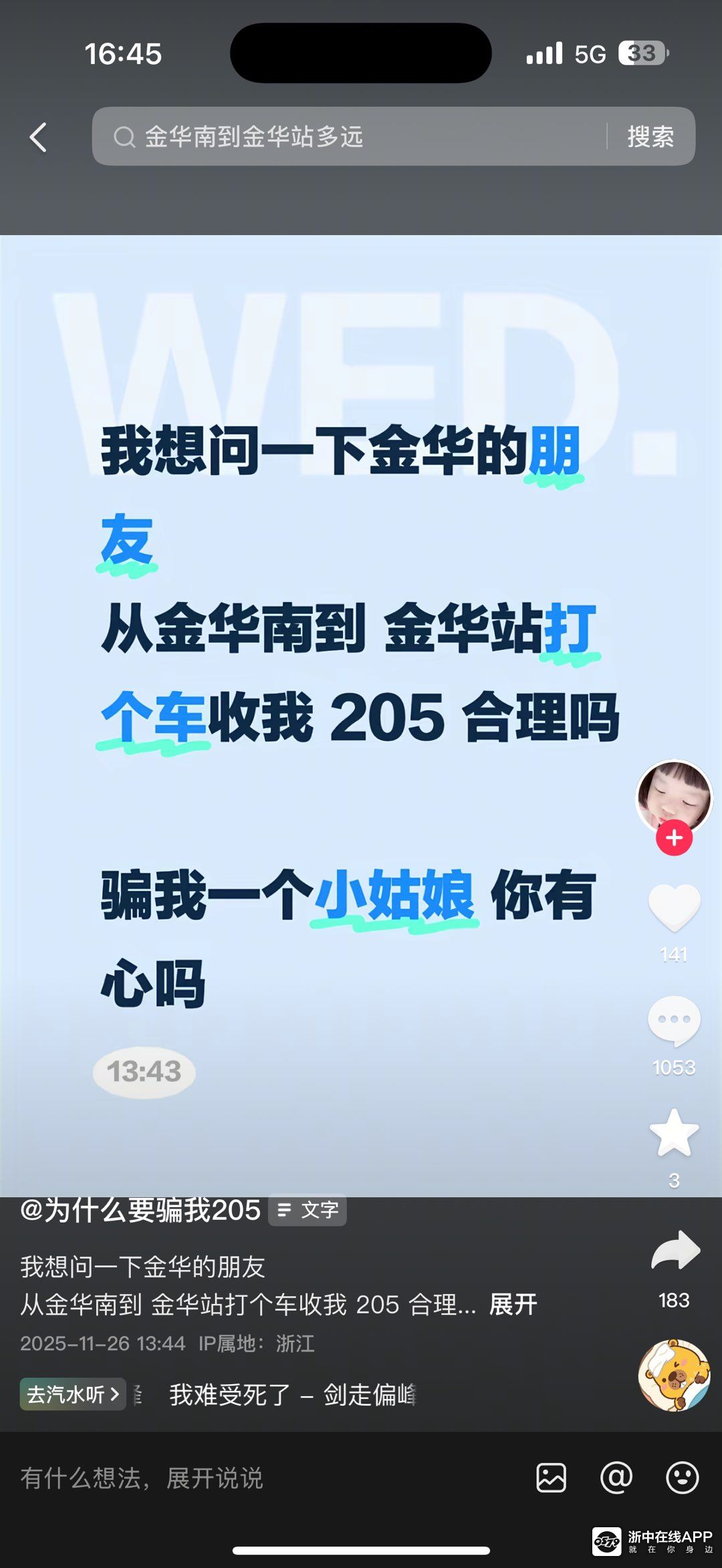Image resolution: width=722 pixels, height=1568 pixels.
Task: Go back using the back arrow
Action: click(39, 138)
